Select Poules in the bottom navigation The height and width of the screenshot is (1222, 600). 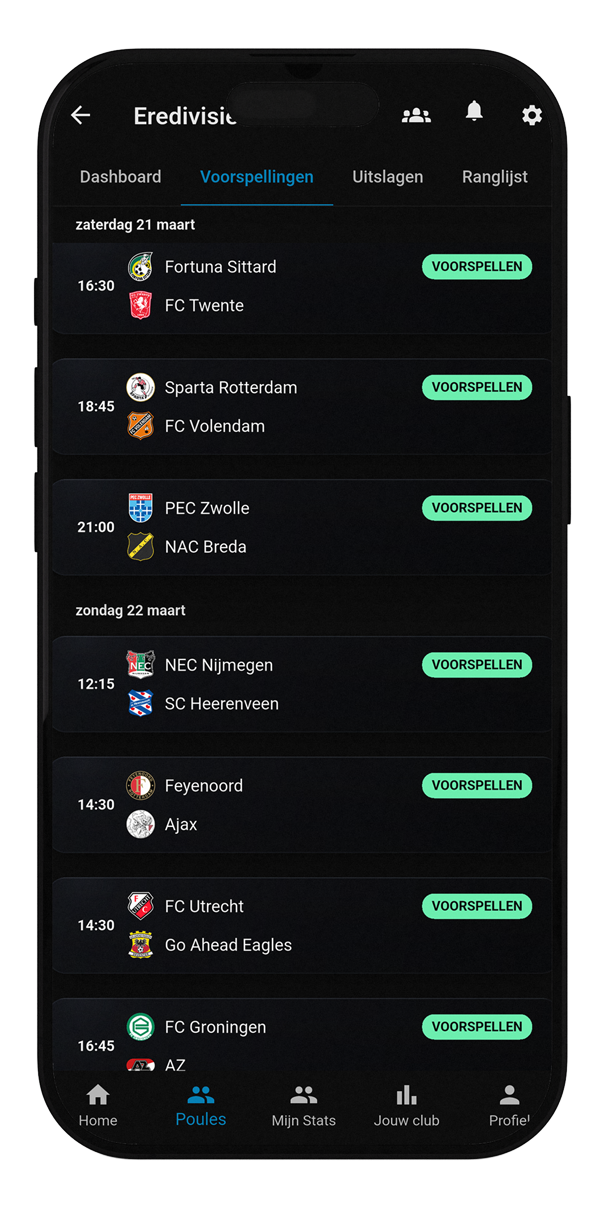[x=201, y=1105]
